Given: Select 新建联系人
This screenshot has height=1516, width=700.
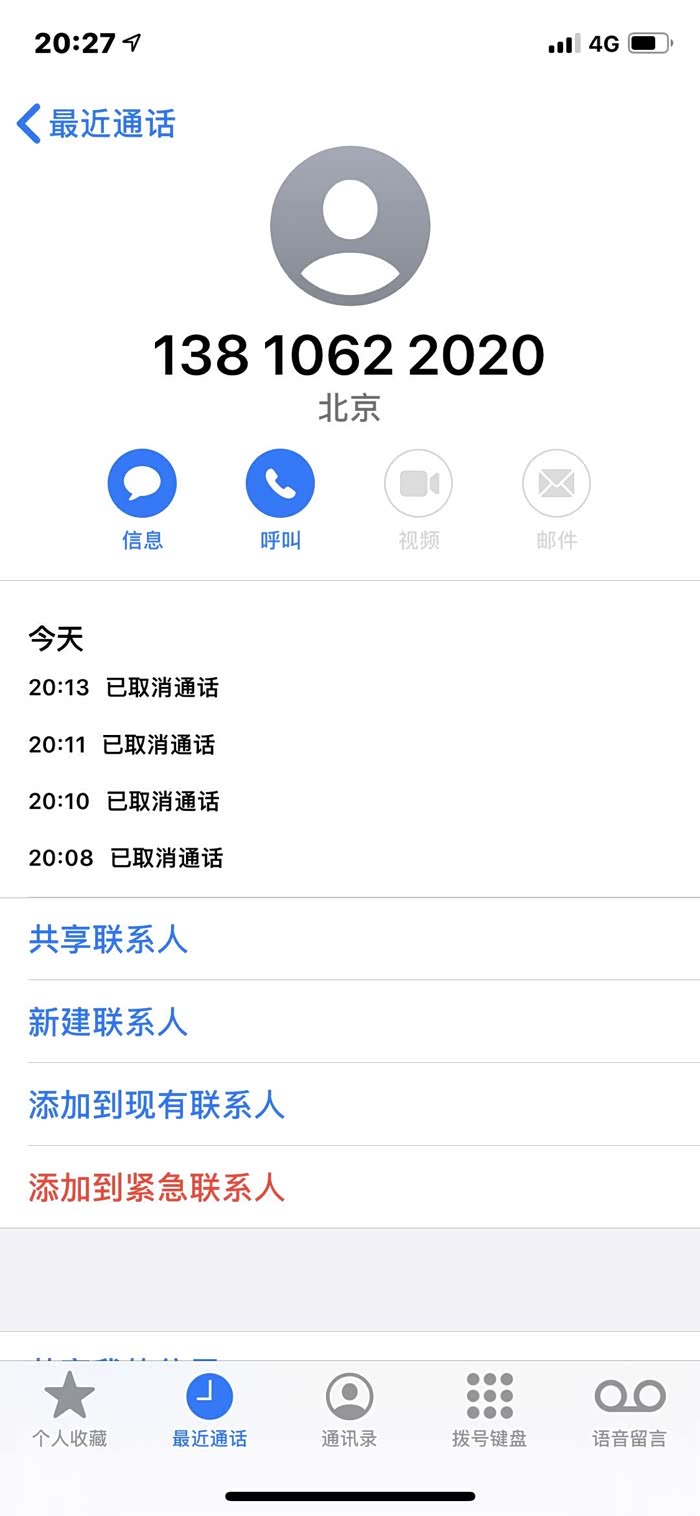Looking at the screenshot, I should click(x=108, y=1022).
